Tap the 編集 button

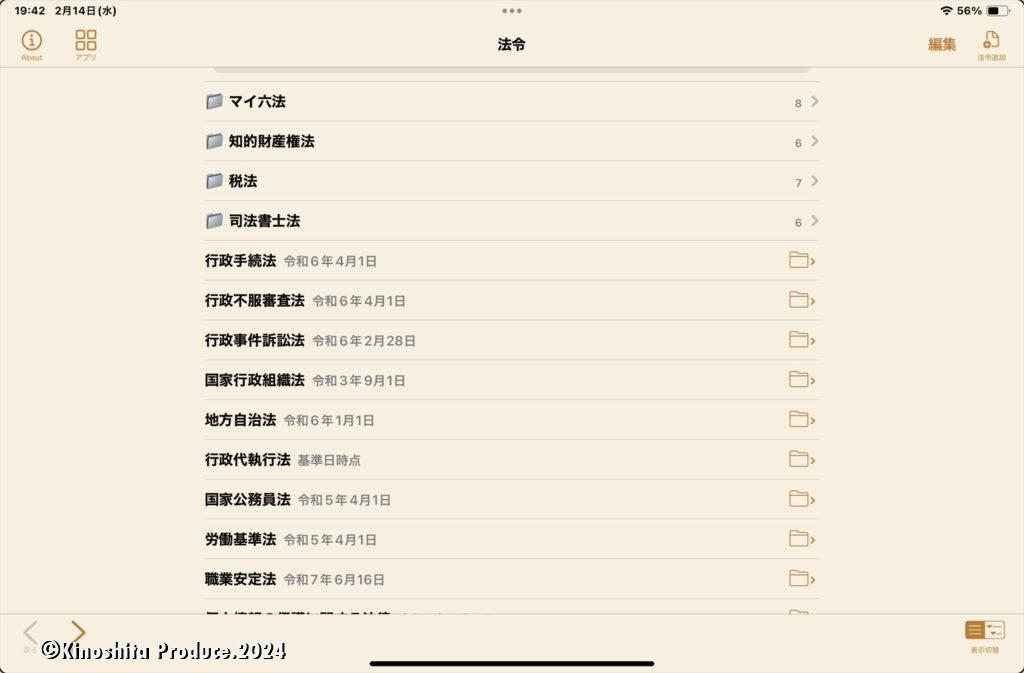point(941,44)
